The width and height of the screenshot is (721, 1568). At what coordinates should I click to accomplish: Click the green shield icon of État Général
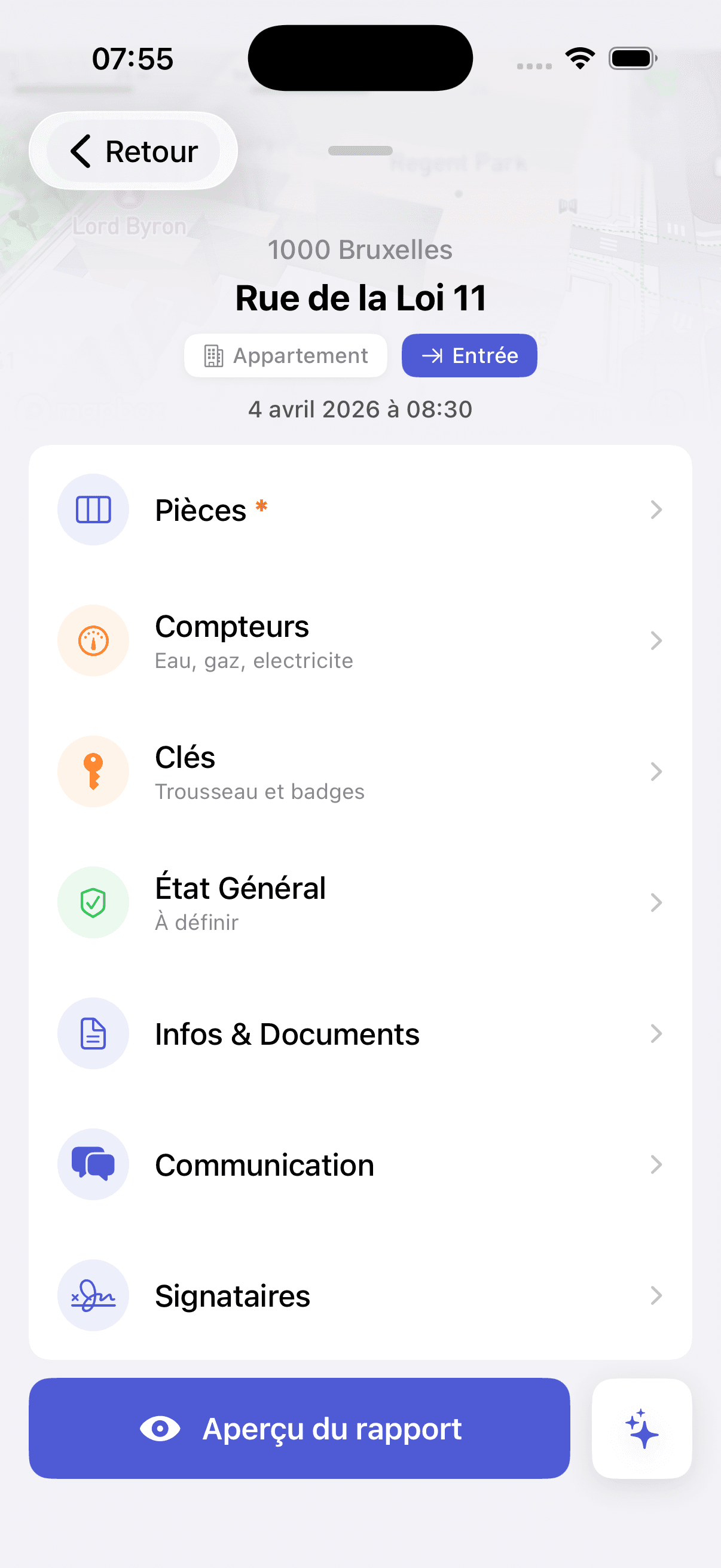(x=93, y=902)
